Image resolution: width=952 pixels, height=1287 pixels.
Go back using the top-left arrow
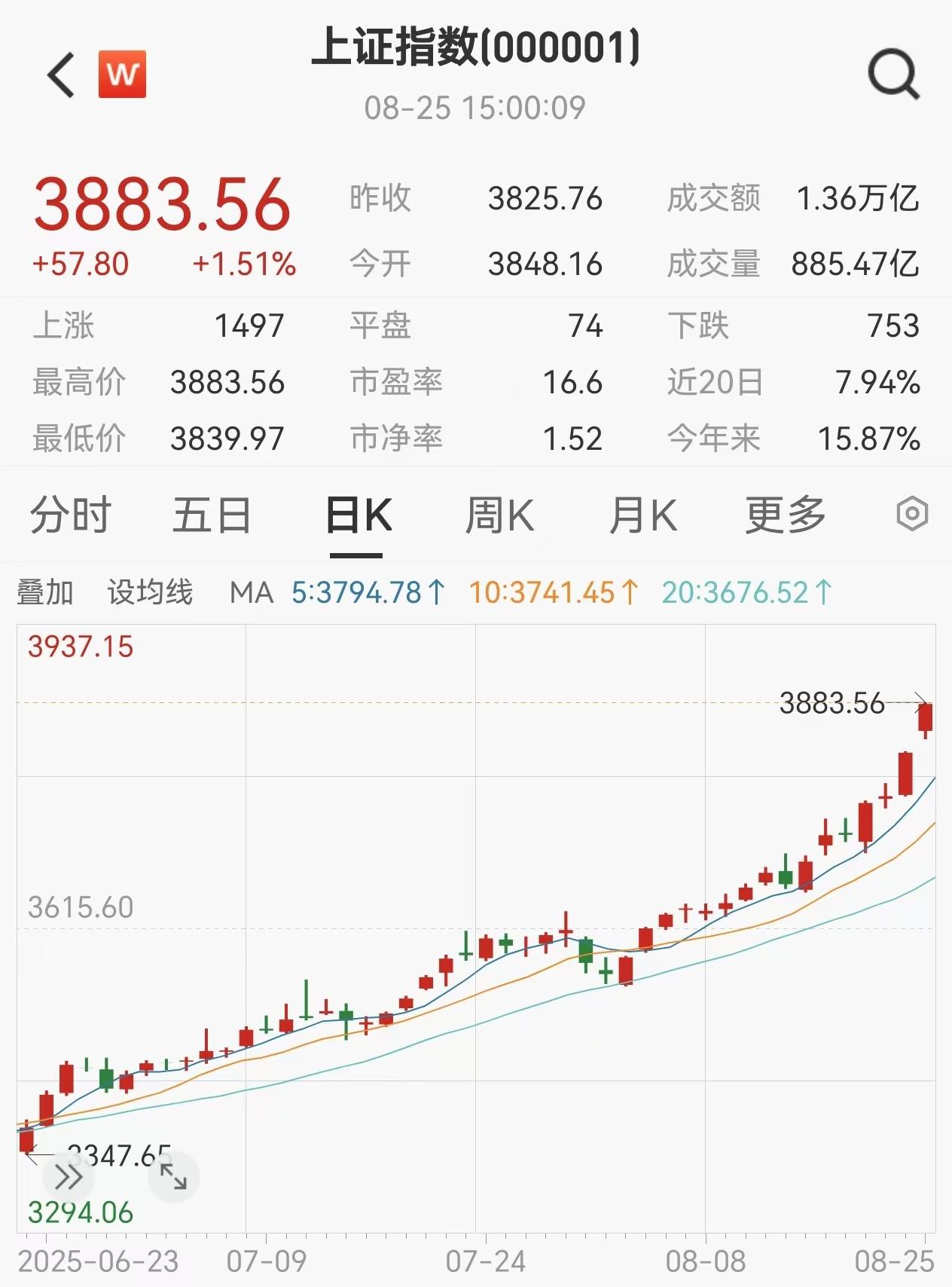tap(62, 75)
